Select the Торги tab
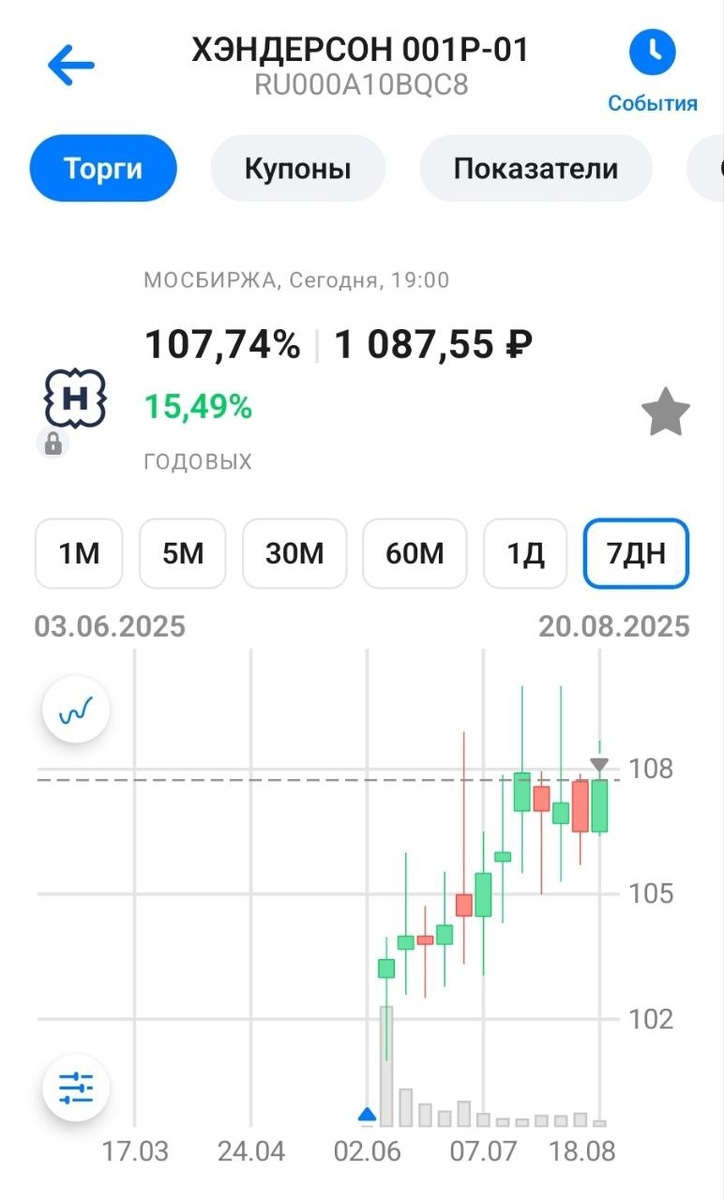Image resolution: width=724 pixels, height=1200 pixels. pyautogui.click(x=103, y=169)
